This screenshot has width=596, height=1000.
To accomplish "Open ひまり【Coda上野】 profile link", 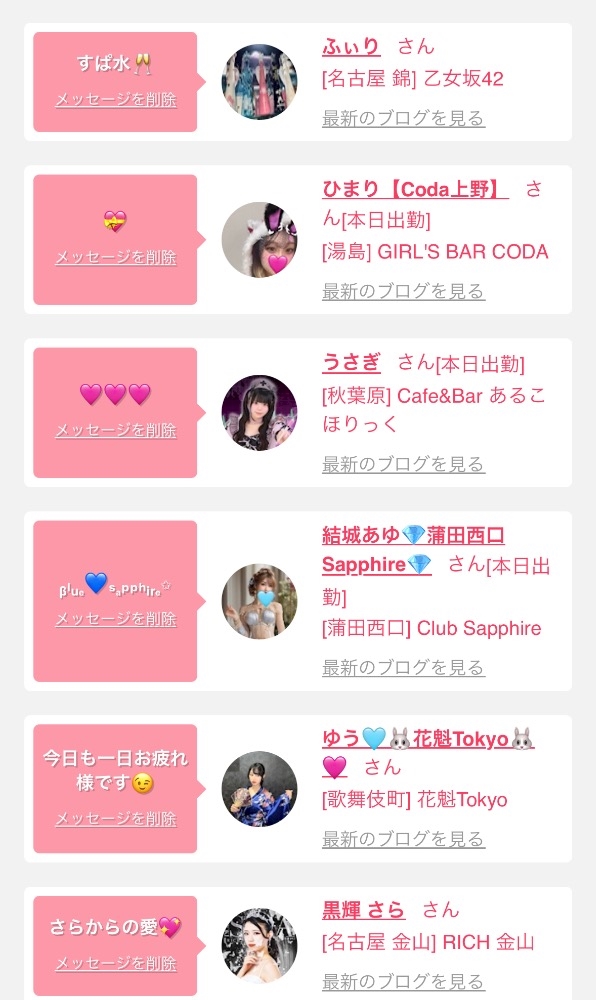I will pyautogui.click(x=415, y=189).
